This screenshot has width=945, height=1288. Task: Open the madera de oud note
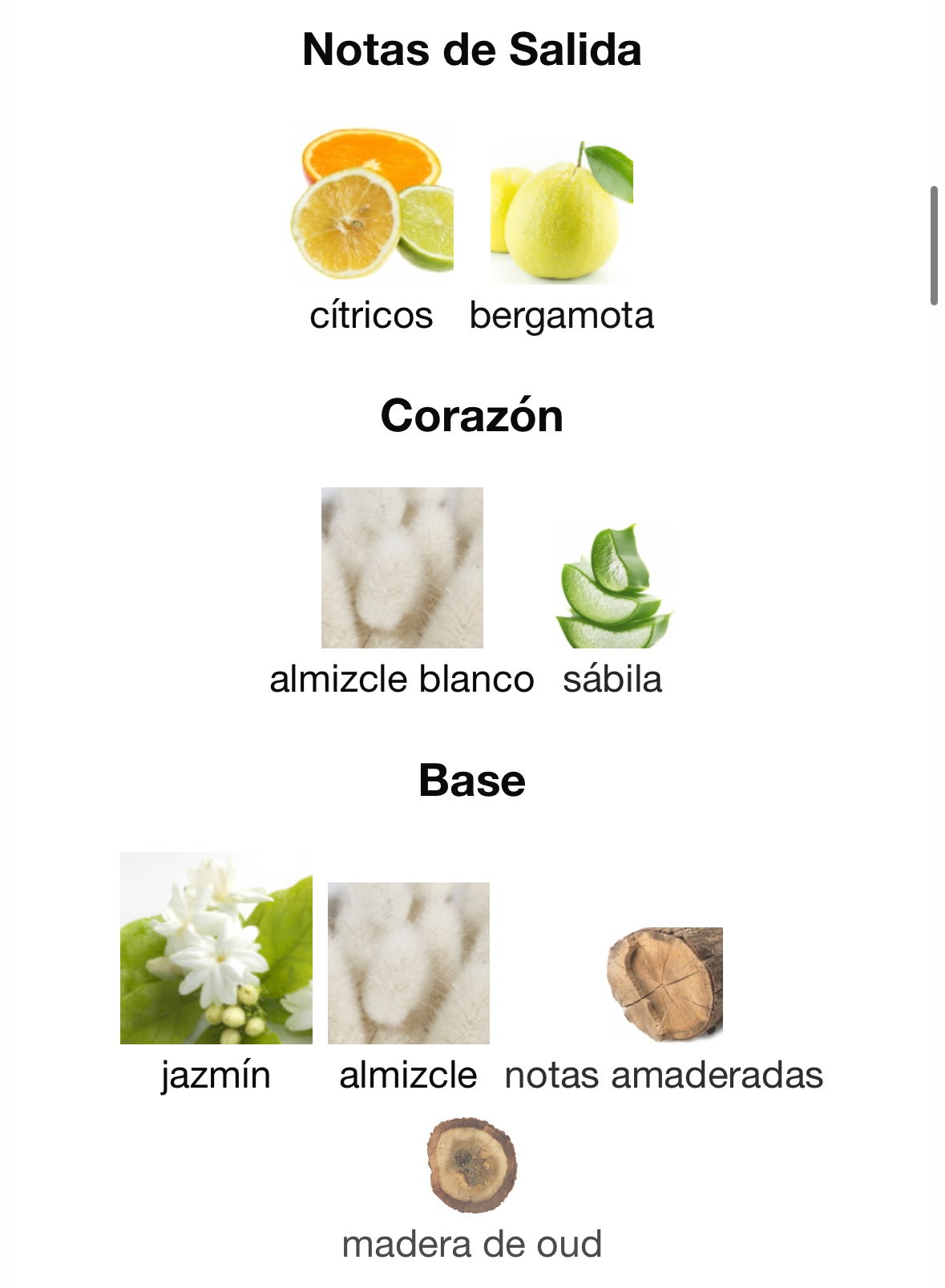pos(471,1165)
